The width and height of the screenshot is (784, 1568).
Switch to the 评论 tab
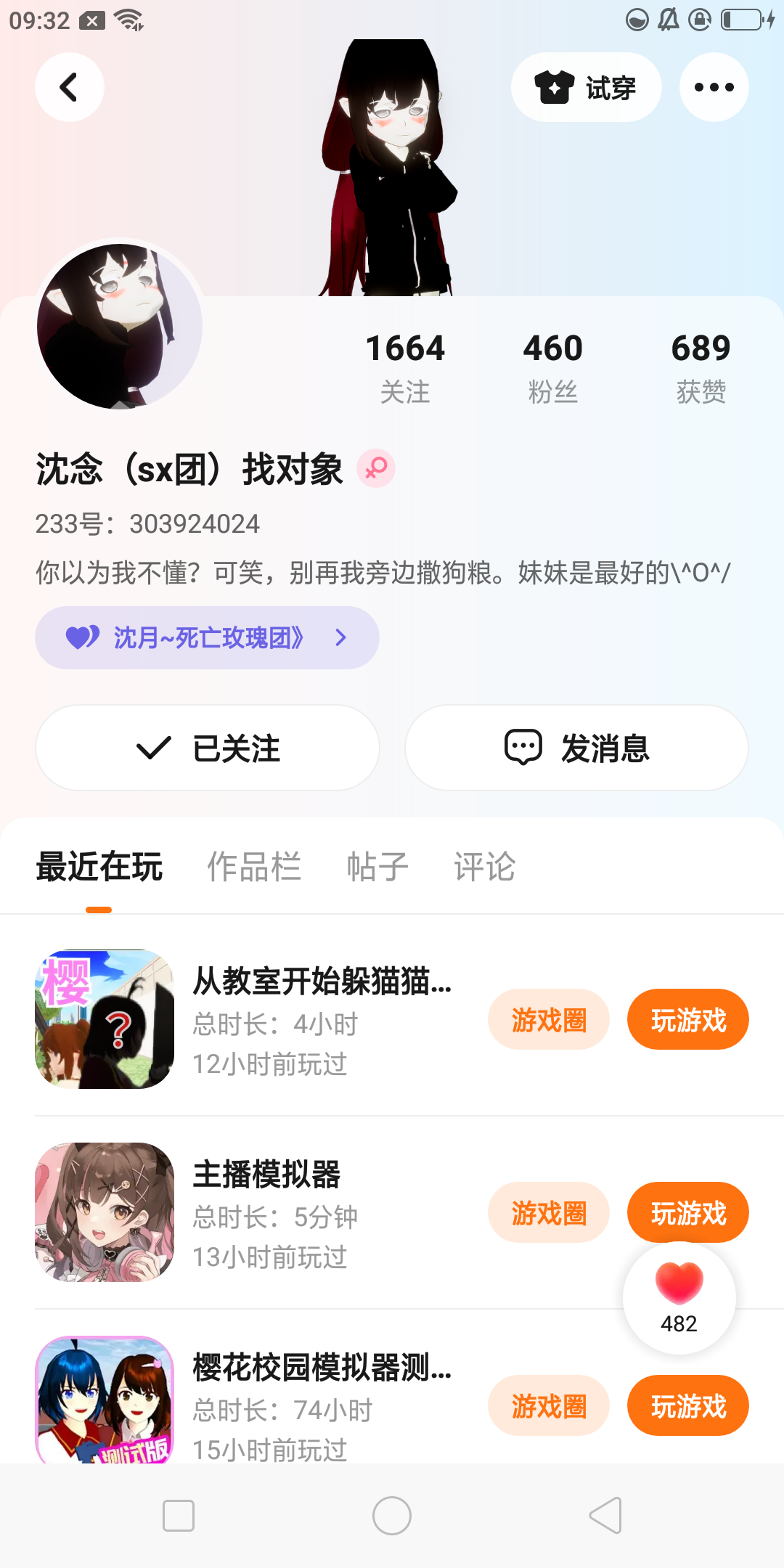(x=484, y=867)
